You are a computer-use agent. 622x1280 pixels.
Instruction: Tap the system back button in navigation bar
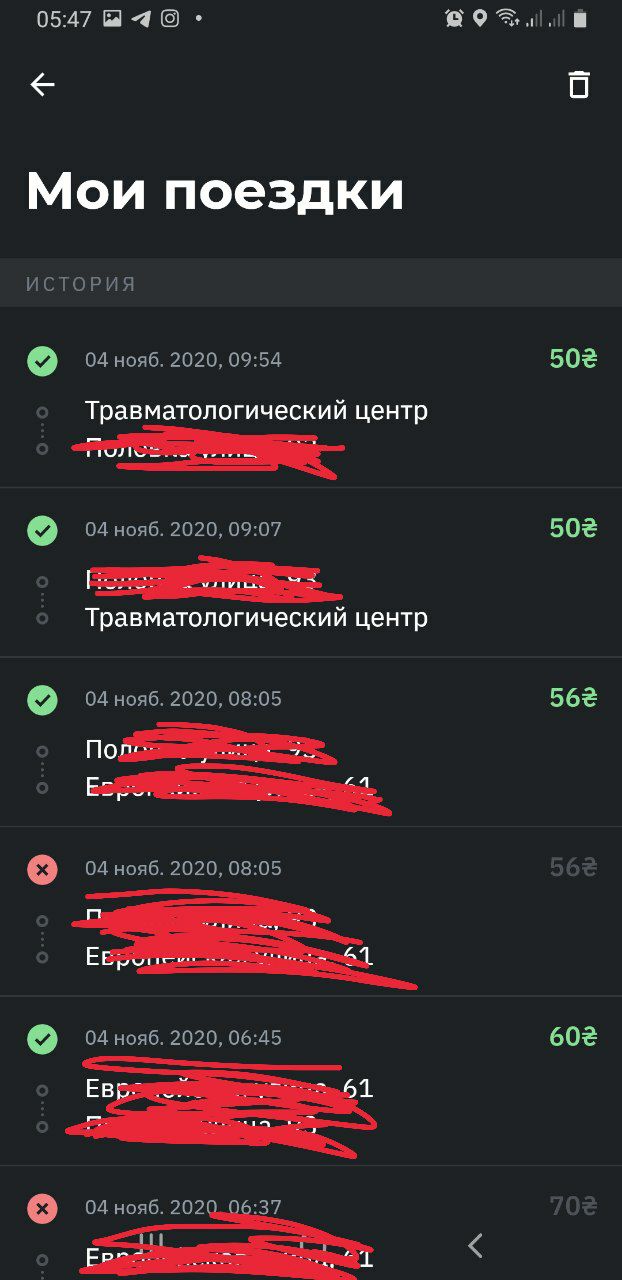click(476, 1245)
